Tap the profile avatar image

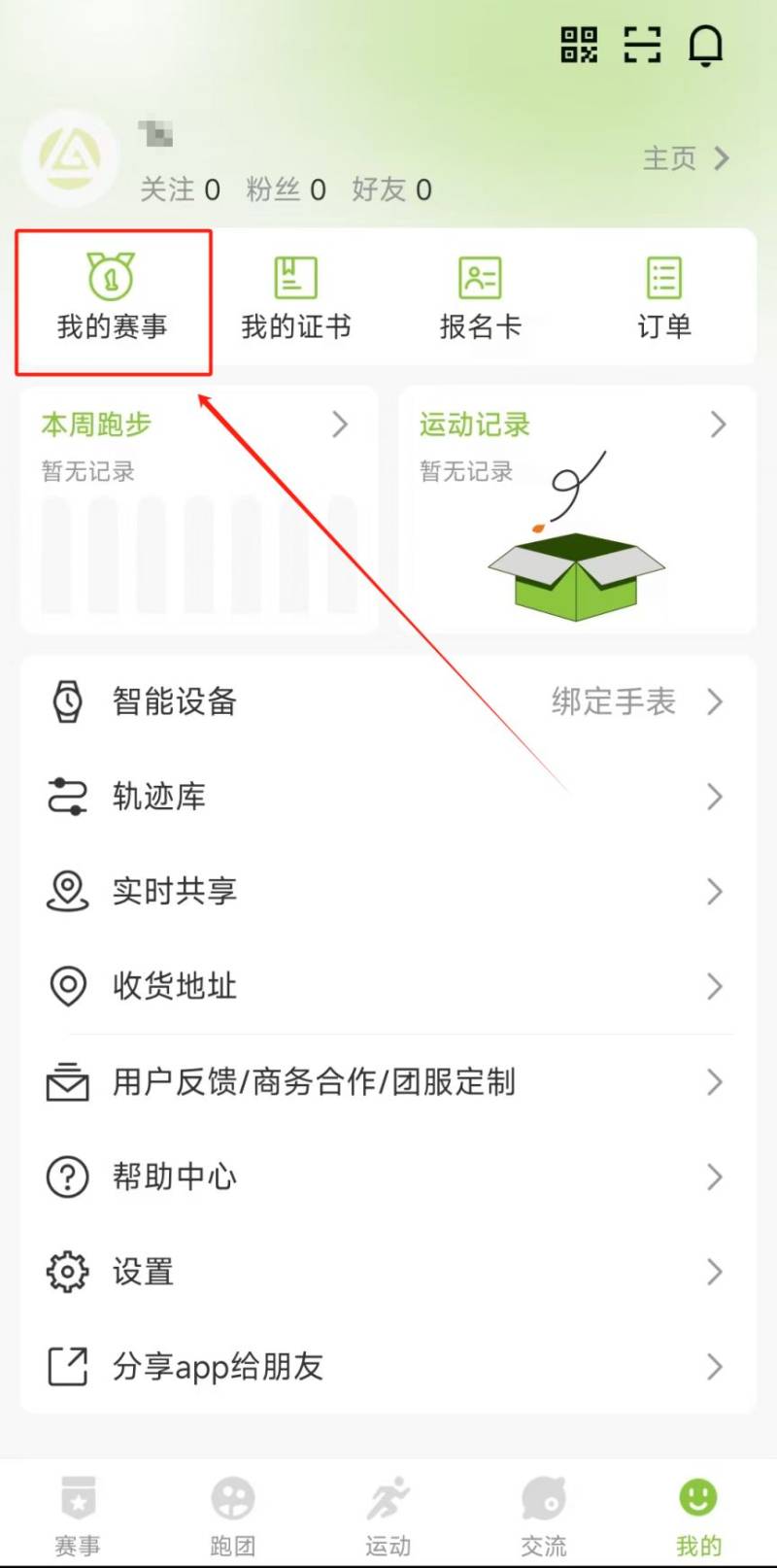pyautogui.click(x=69, y=158)
